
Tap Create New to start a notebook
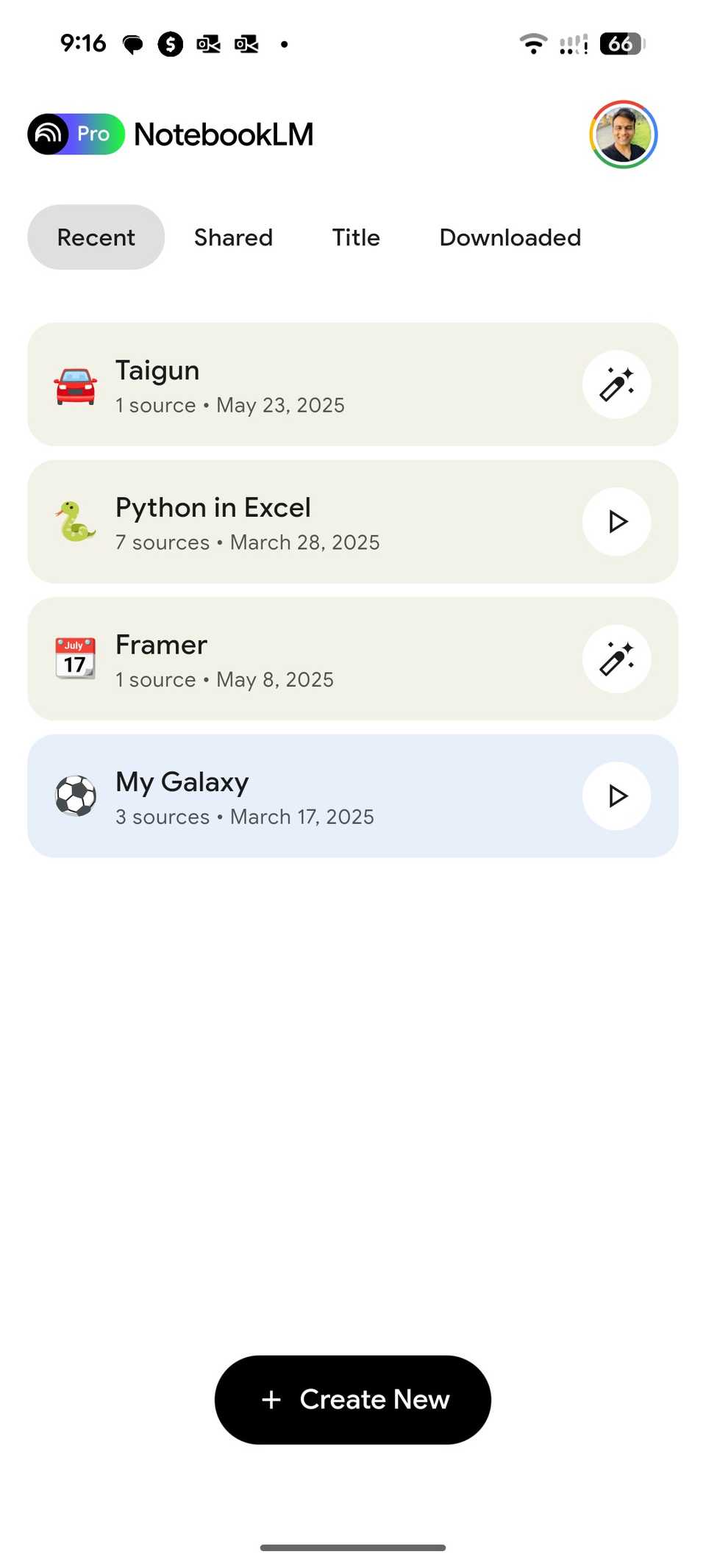(x=352, y=1399)
